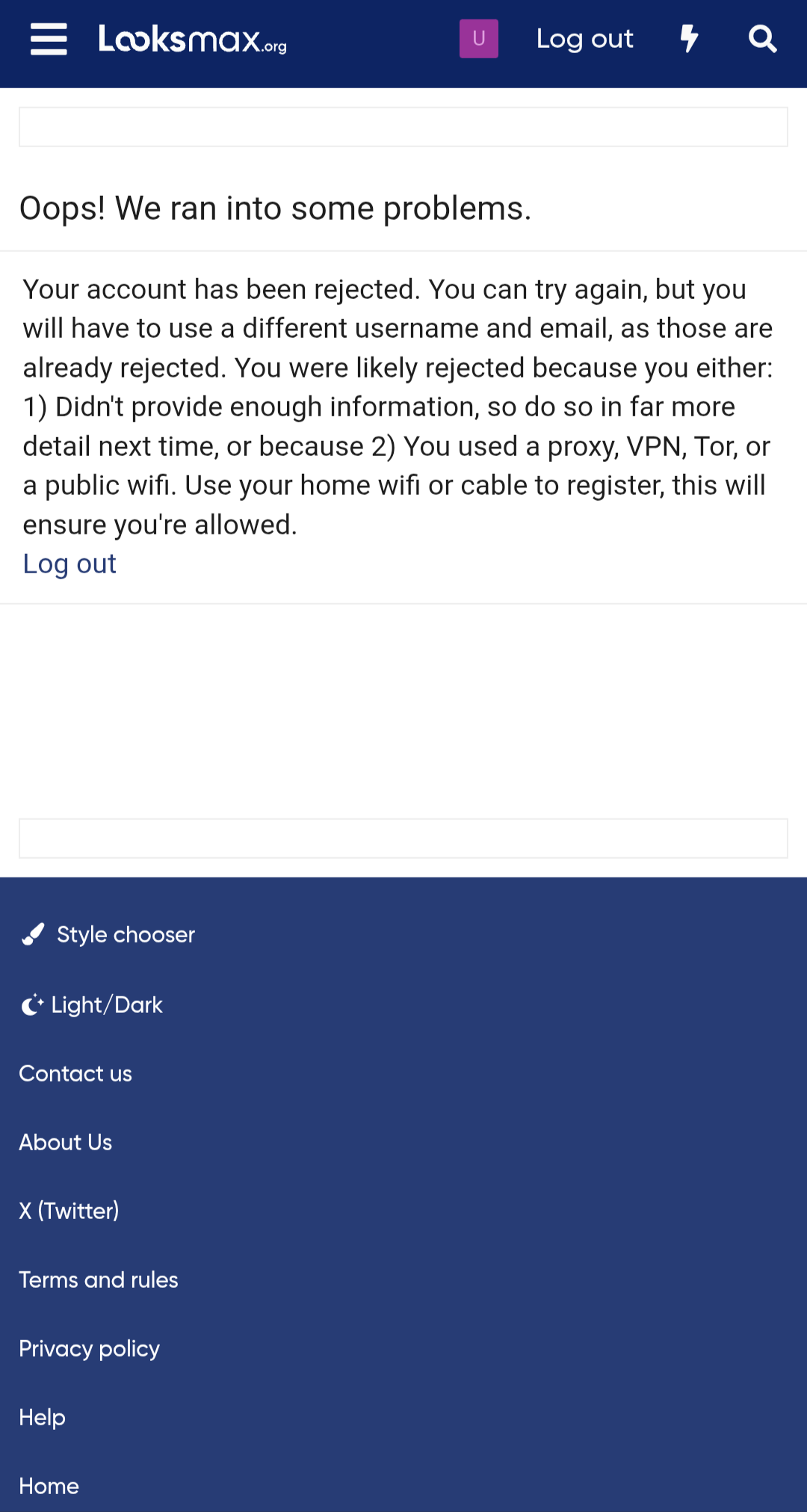Open the search magnifier
This screenshot has height=1512, width=807.
(762, 39)
